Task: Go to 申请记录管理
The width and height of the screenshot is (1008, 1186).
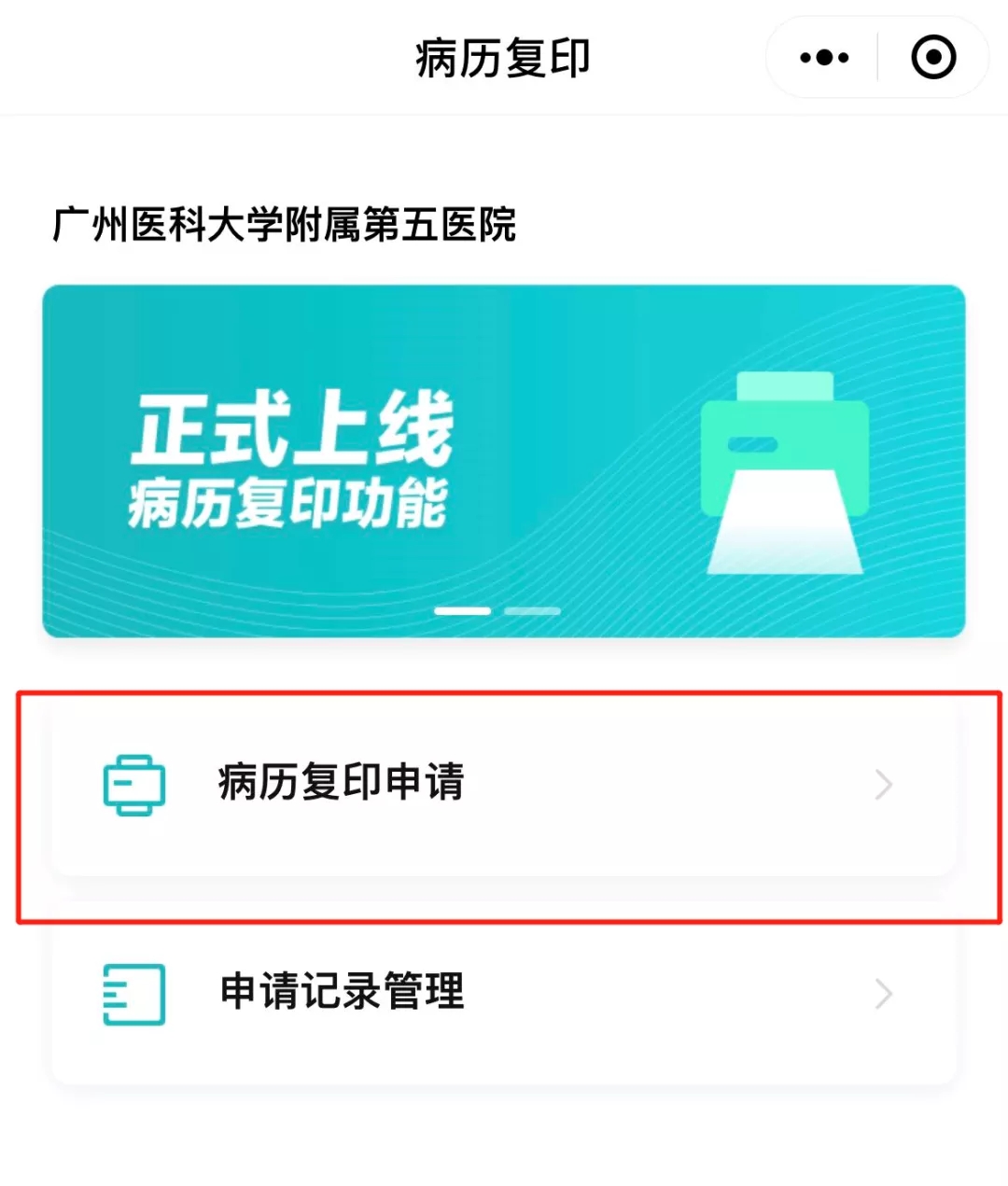Action: click(504, 992)
